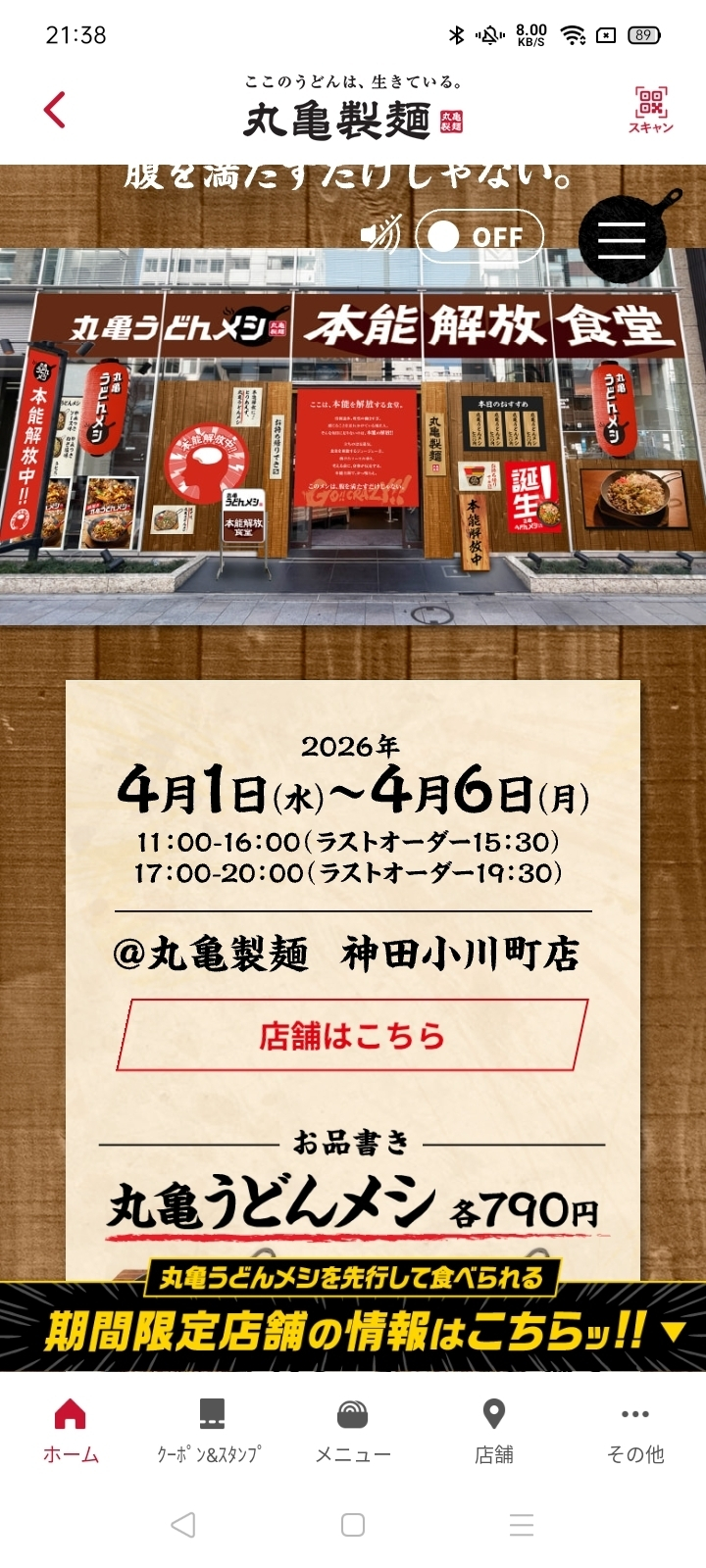Open the frying pan hamburger menu

622,239
